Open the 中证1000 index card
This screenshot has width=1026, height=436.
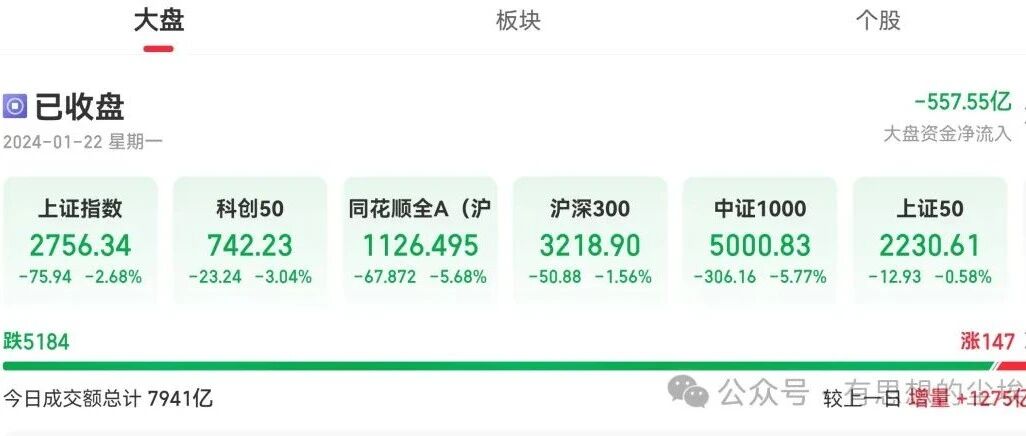pos(760,241)
